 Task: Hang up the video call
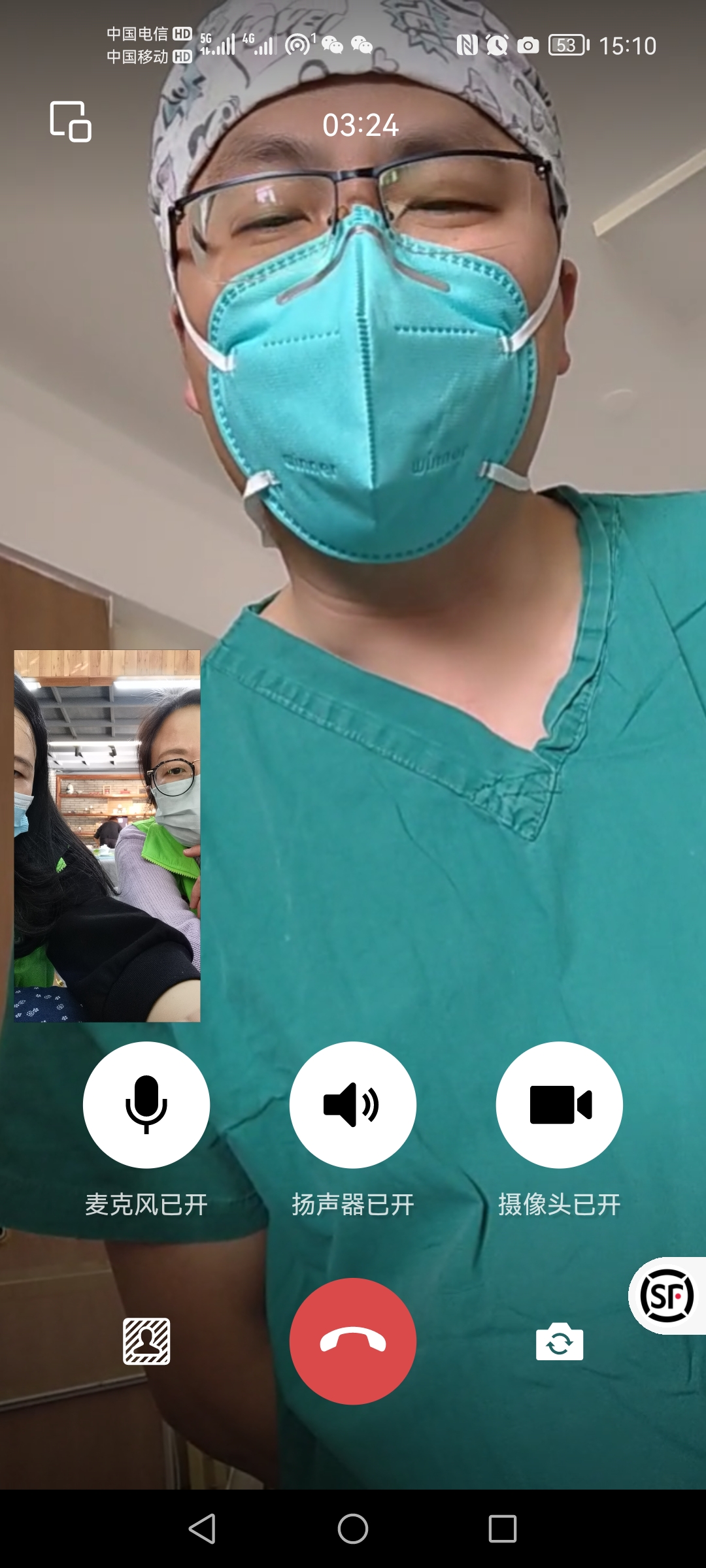[x=353, y=1341]
